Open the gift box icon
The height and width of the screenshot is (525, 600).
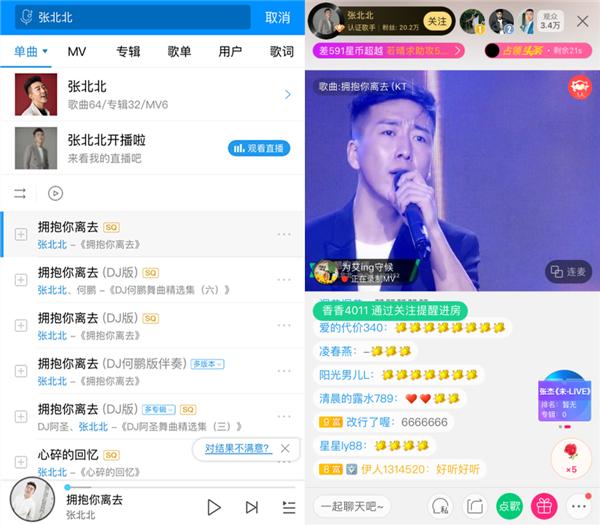pos(543,506)
